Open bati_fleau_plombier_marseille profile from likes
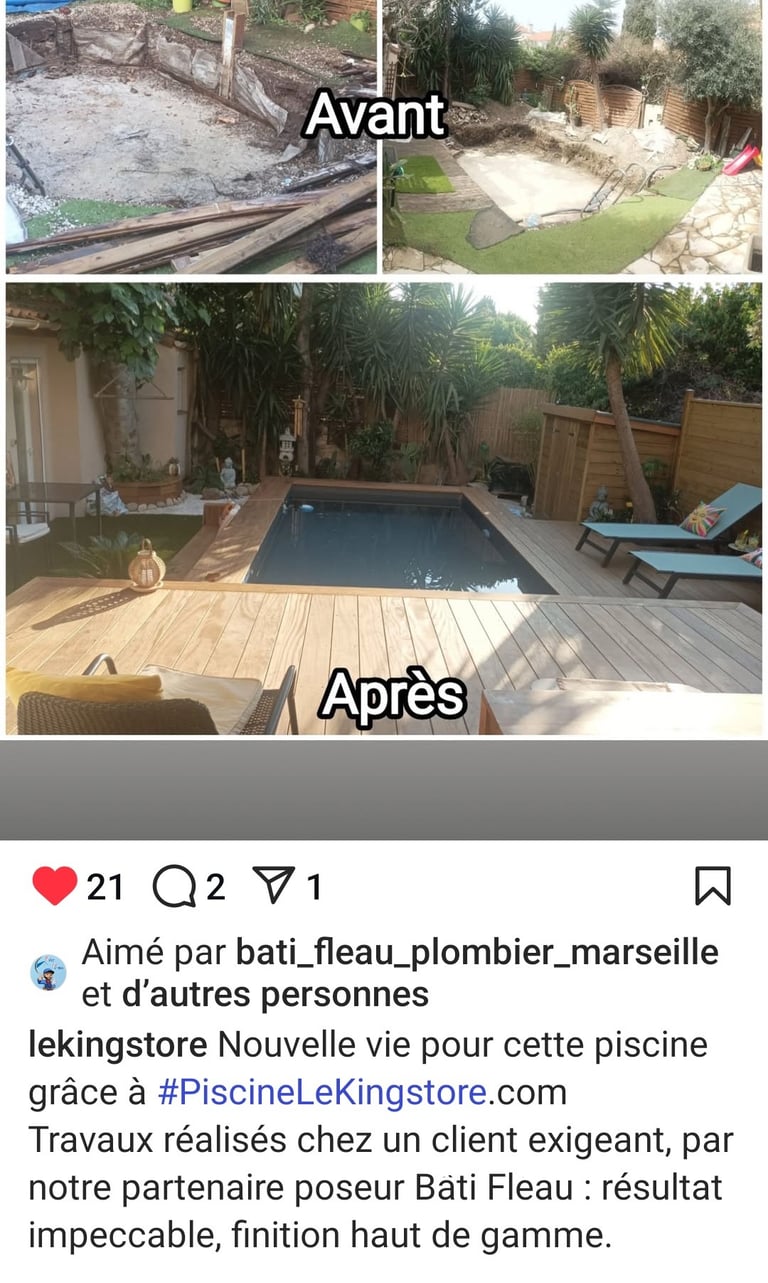 point(476,953)
